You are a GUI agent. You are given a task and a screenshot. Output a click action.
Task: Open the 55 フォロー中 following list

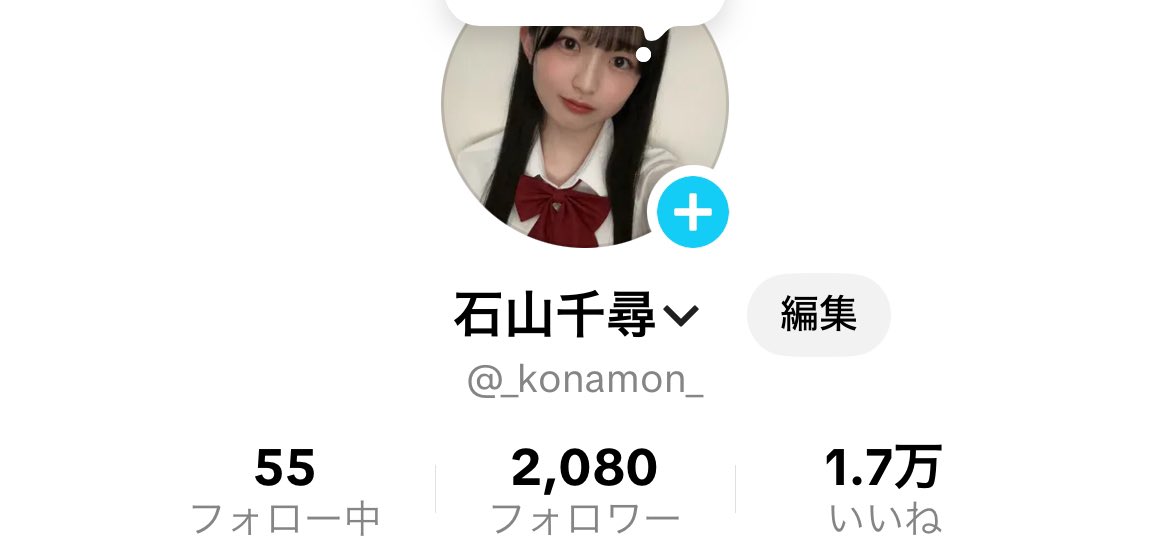tap(285, 490)
